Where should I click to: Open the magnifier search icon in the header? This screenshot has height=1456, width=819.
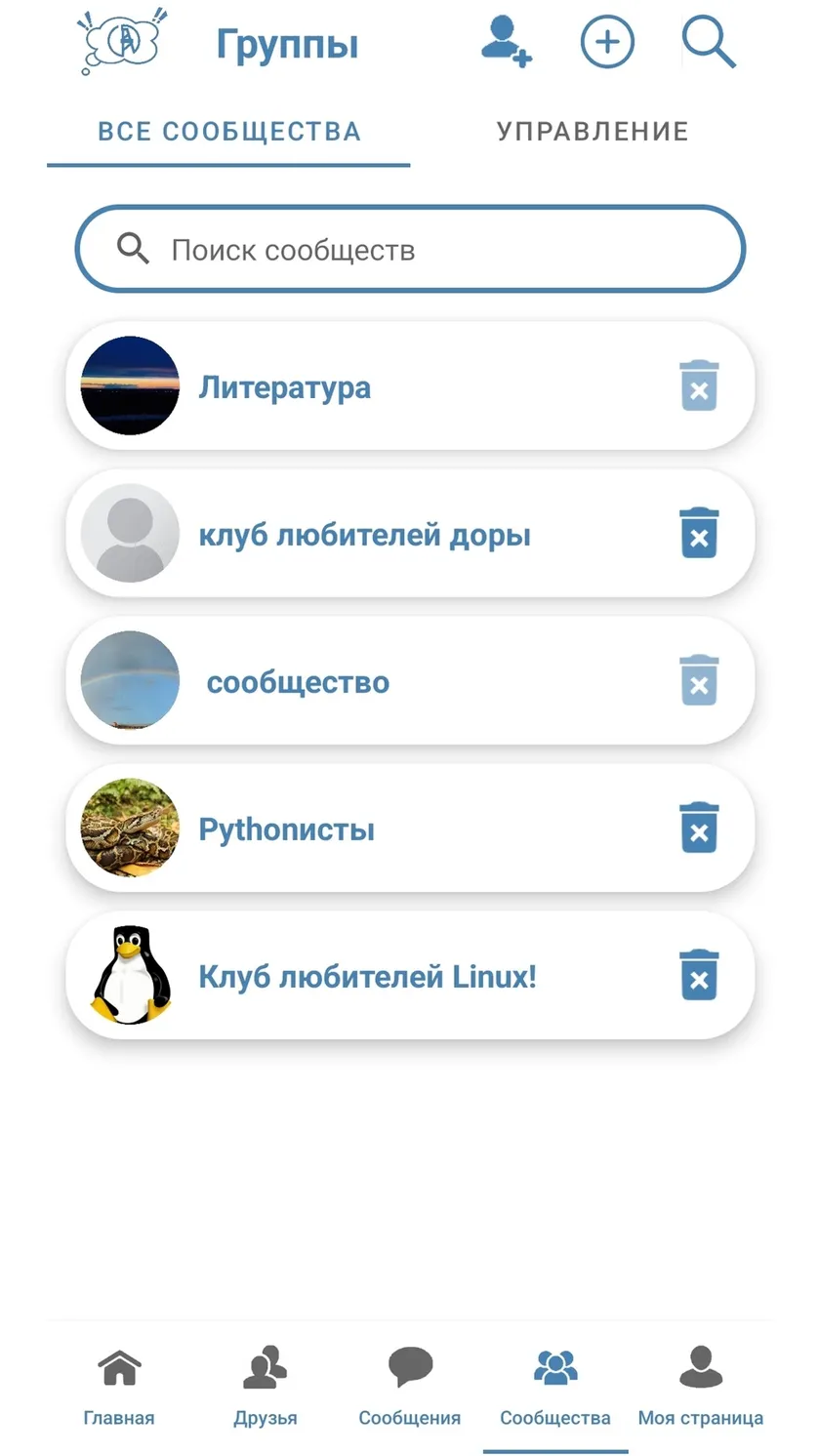(x=709, y=42)
